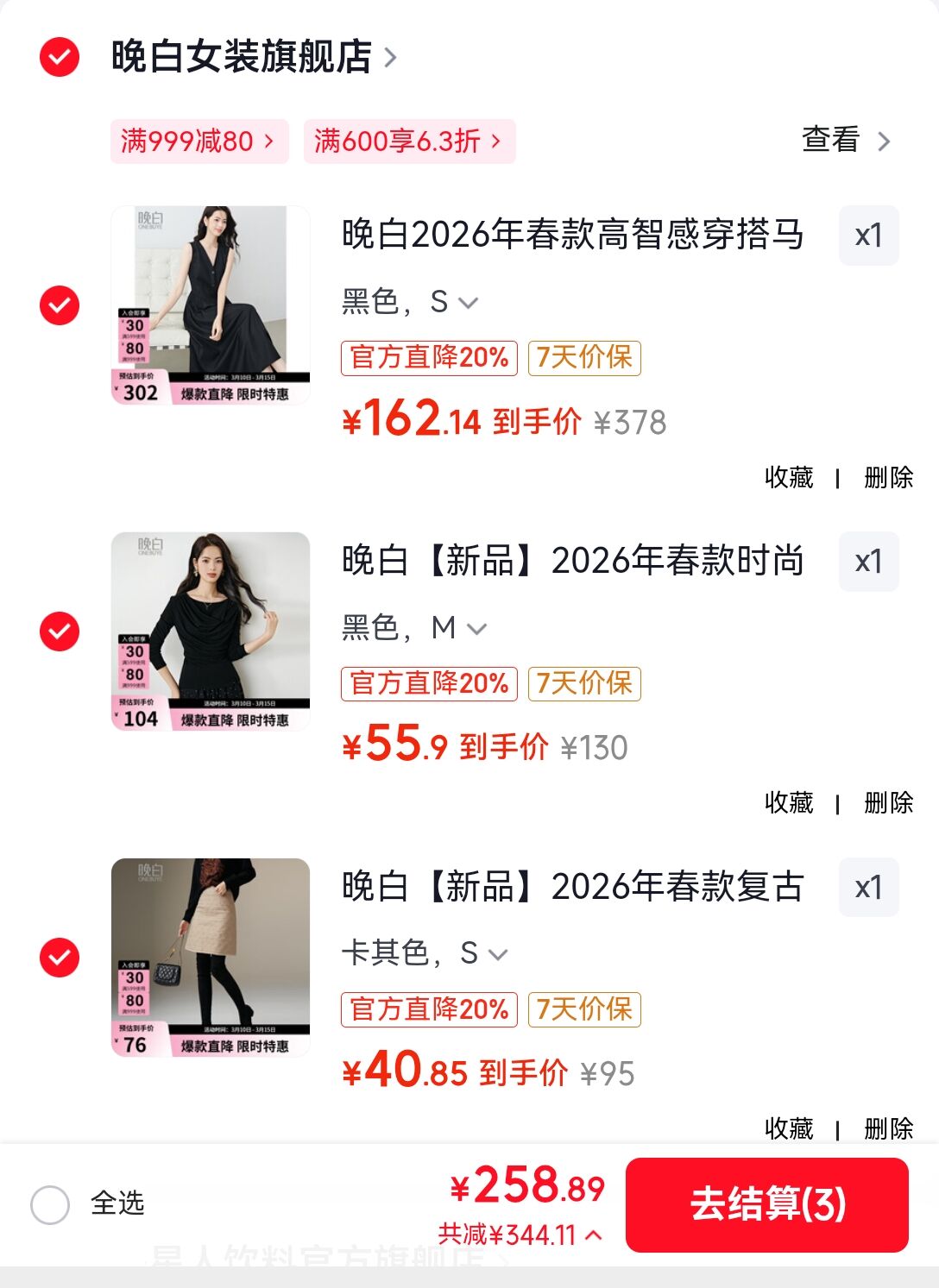Tap 查看 to view store promotions

(845, 141)
